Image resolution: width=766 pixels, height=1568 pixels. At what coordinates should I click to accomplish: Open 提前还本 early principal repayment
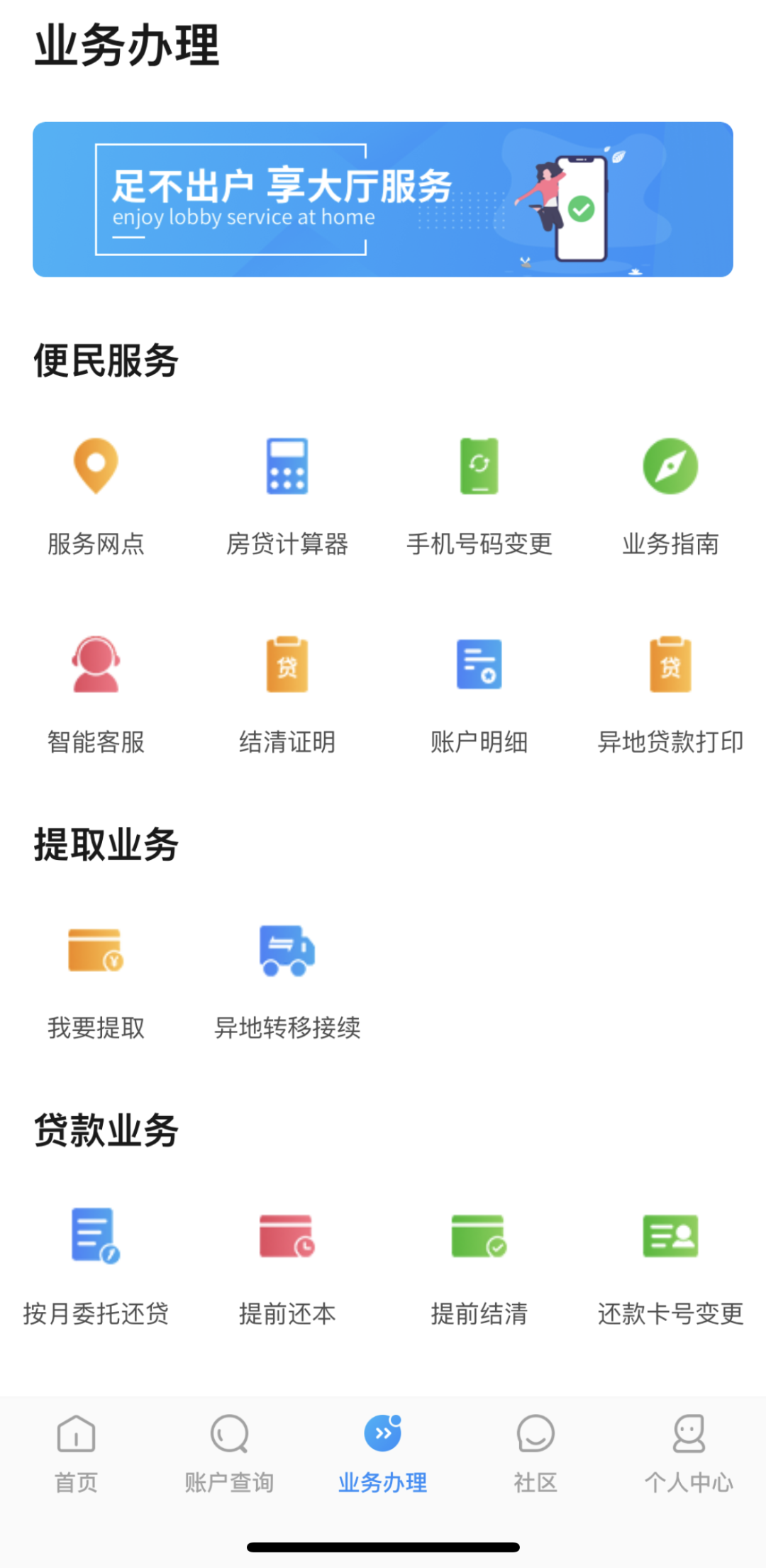(x=287, y=1266)
